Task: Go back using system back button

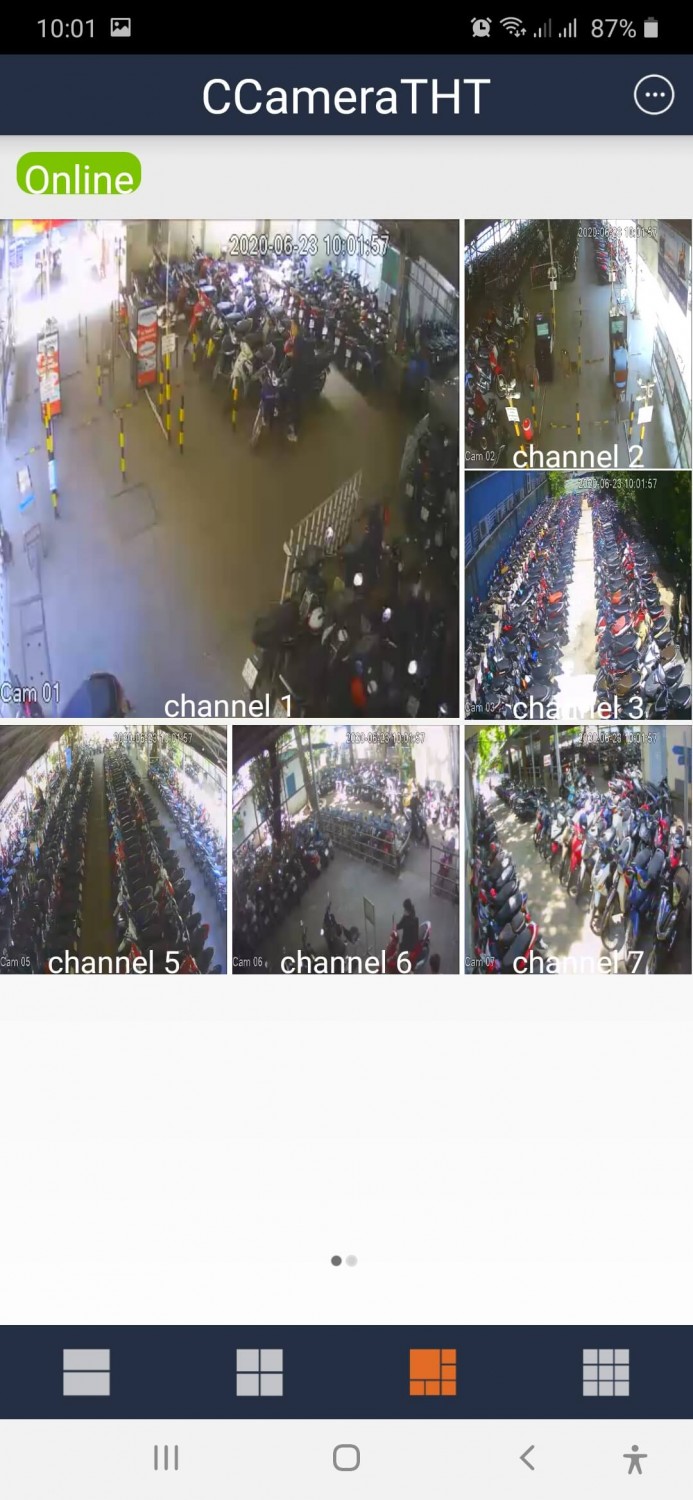Action: tap(527, 1458)
